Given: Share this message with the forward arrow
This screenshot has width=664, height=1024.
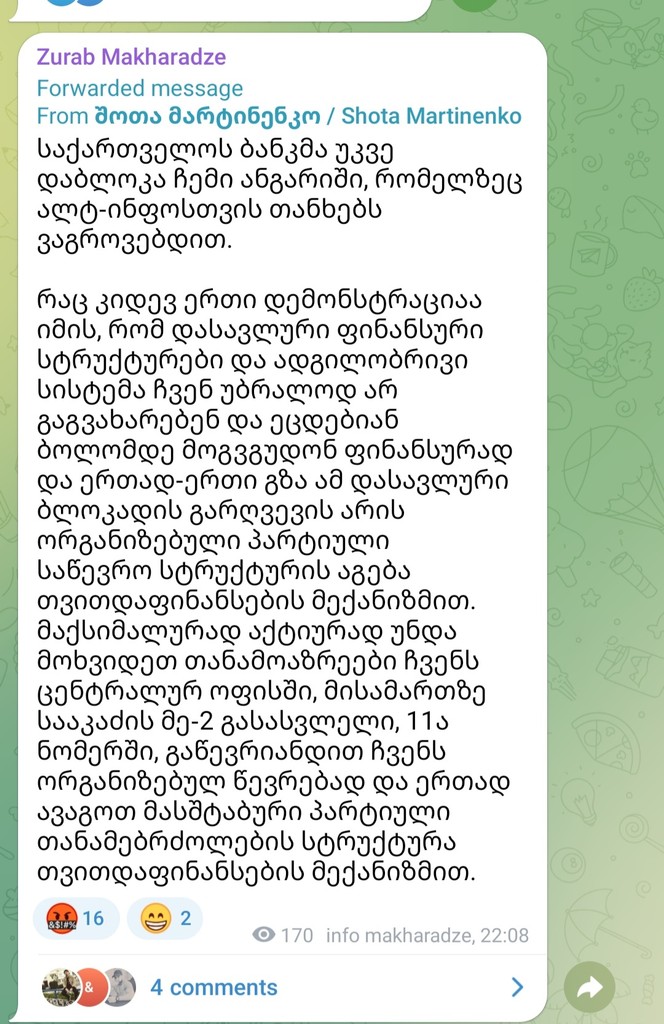Looking at the screenshot, I should pyautogui.click(x=589, y=988).
